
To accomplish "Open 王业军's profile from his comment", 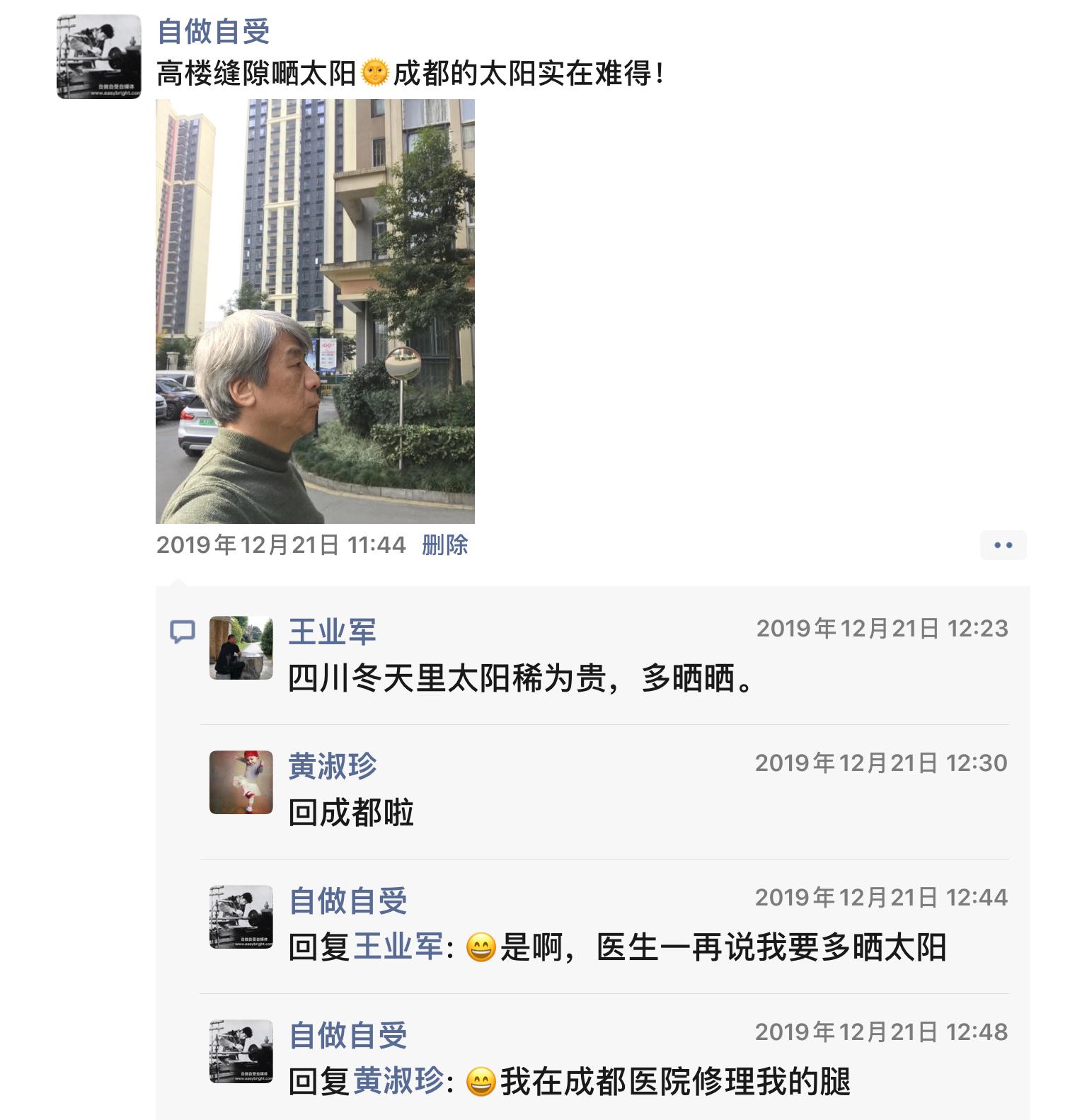I will 332,632.
